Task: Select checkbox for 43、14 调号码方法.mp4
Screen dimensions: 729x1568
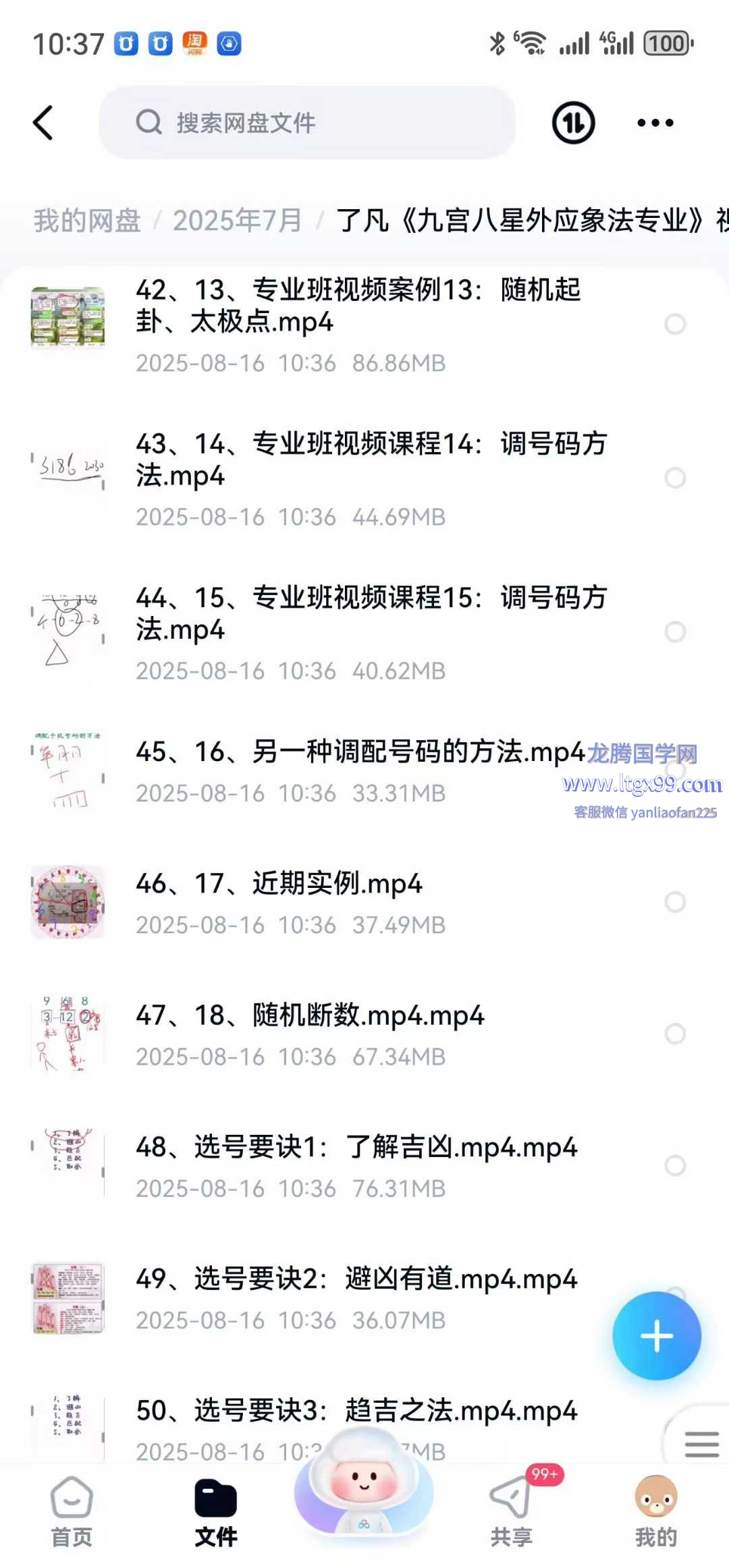Action: pos(675,478)
